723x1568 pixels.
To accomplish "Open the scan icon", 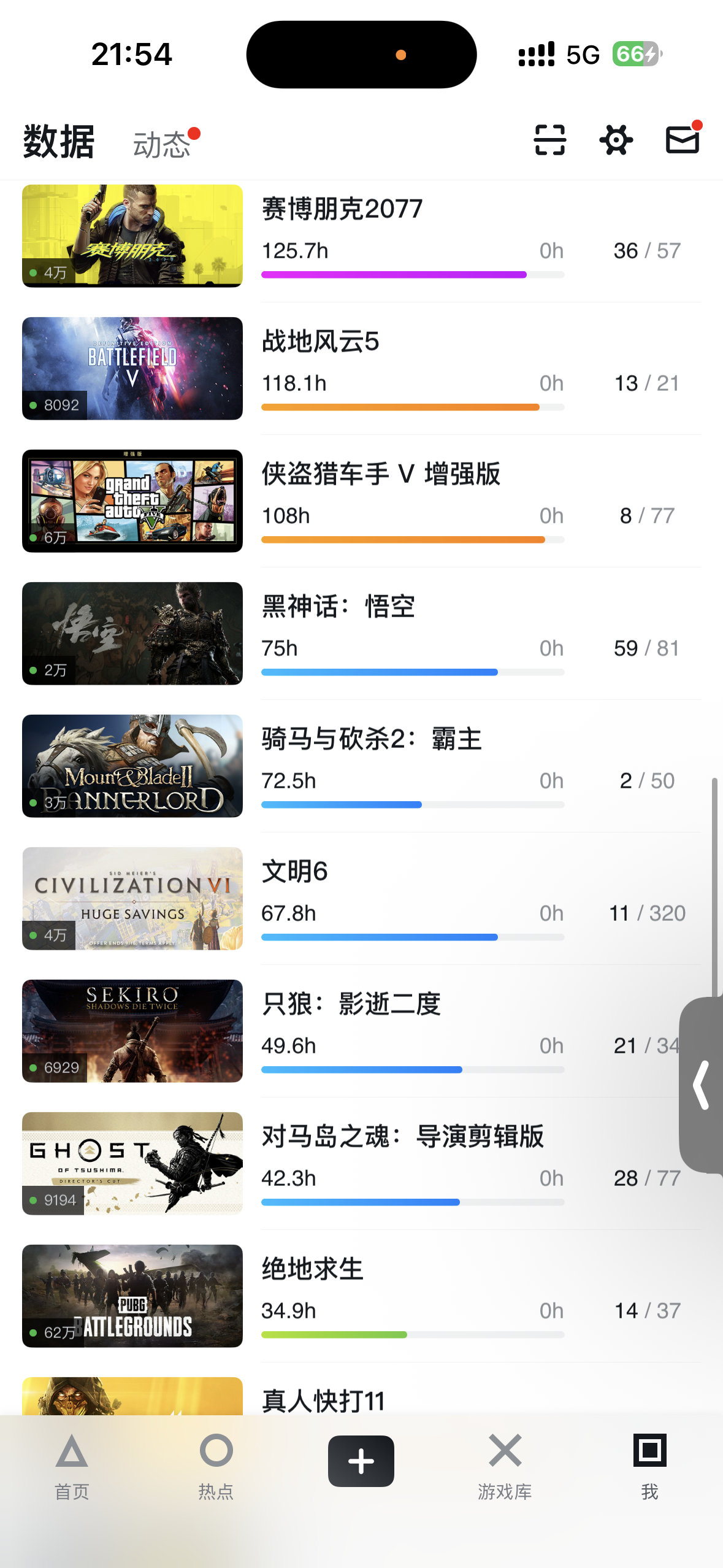I will click(549, 140).
